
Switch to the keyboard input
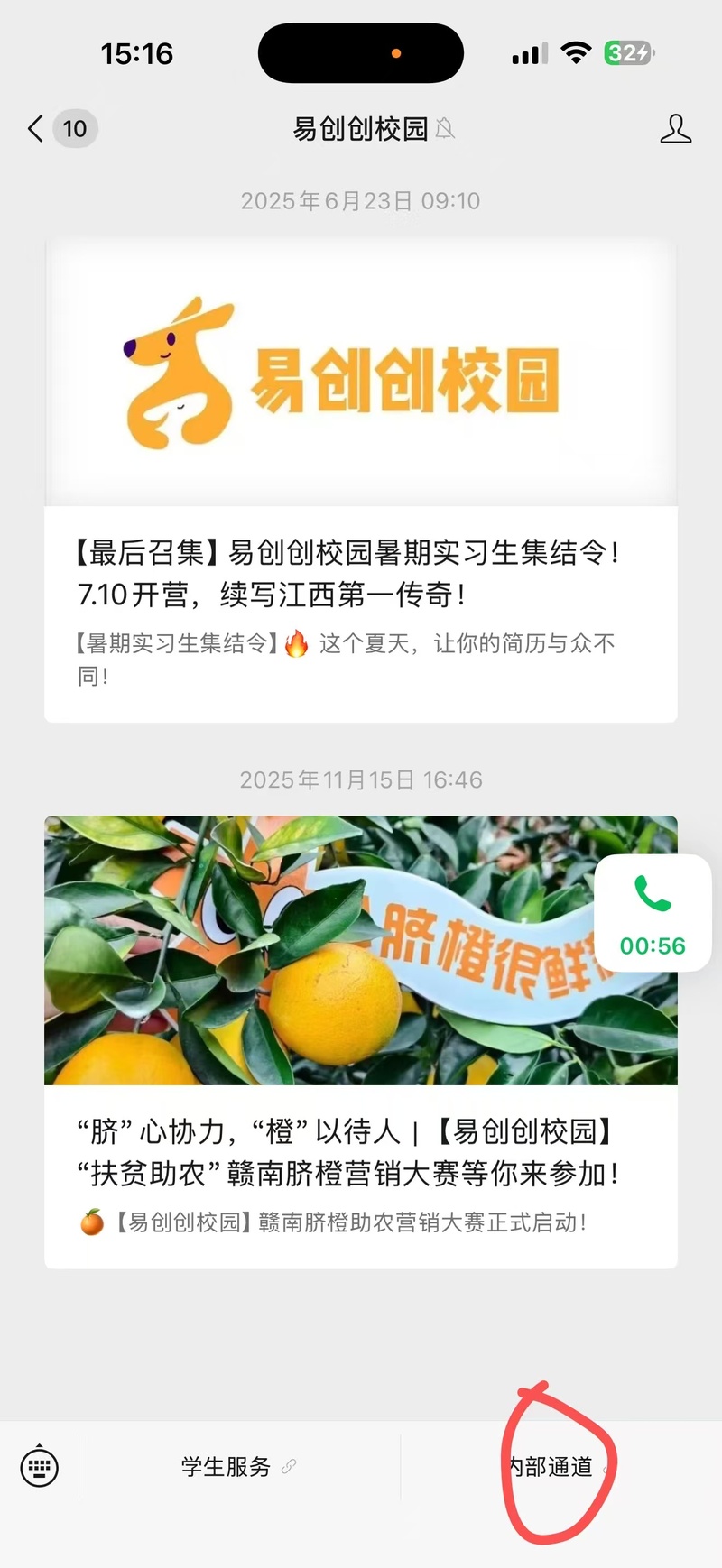[x=40, y=1467]
